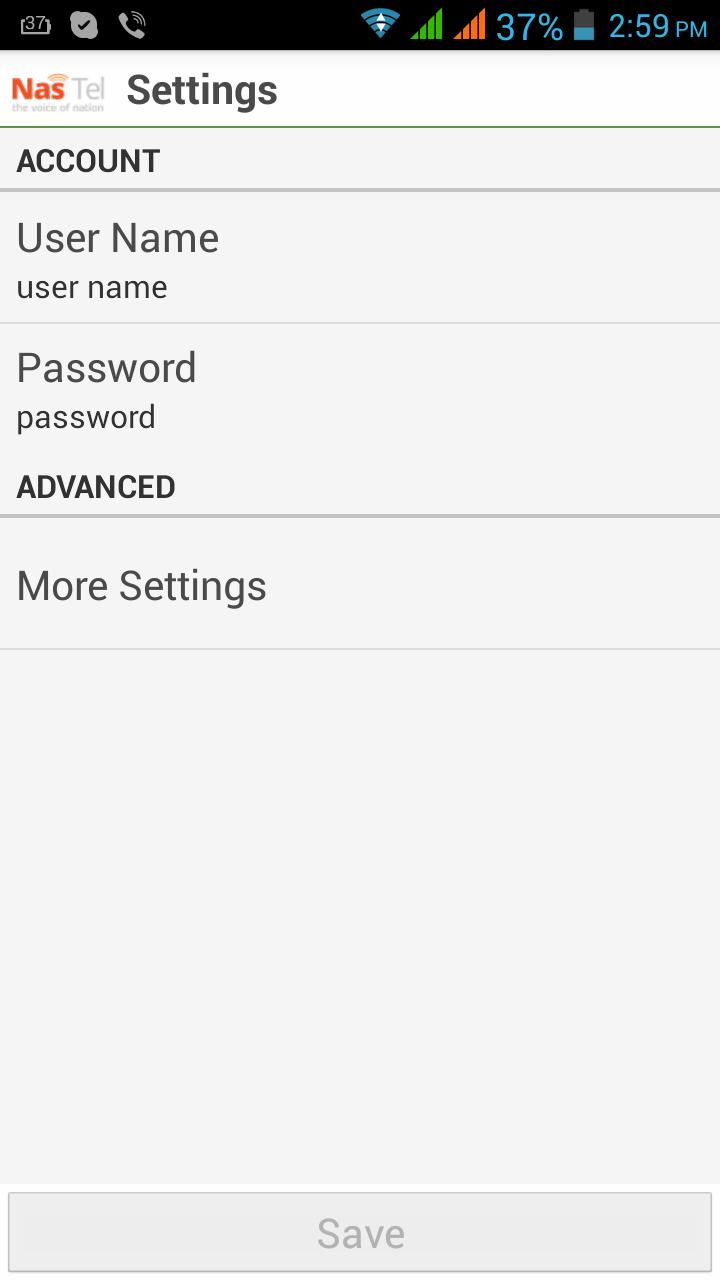Viewport: 720px width, 1280px height.
Task: Edit the Password setting
Action: pos(360,388)
